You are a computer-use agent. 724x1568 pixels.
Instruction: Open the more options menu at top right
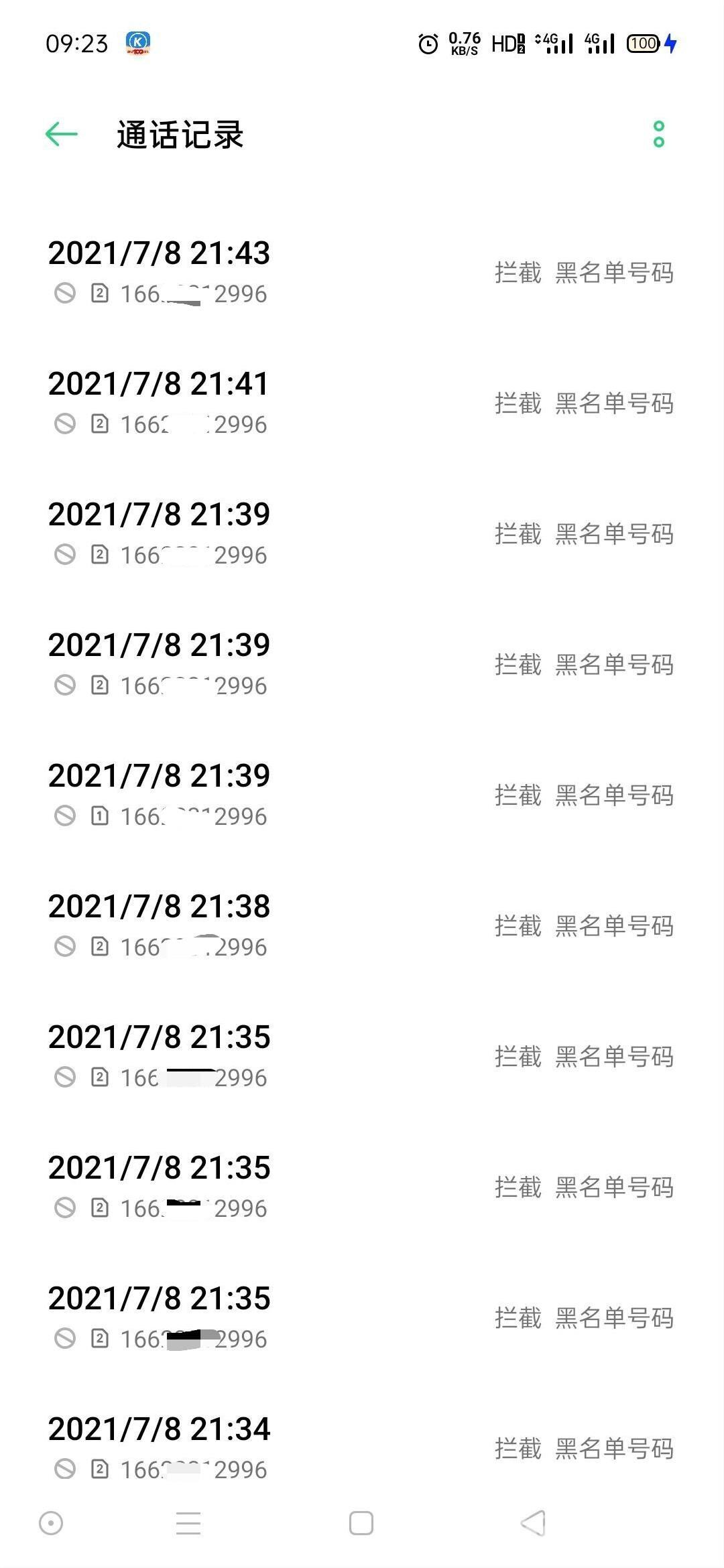pos(660,134)
